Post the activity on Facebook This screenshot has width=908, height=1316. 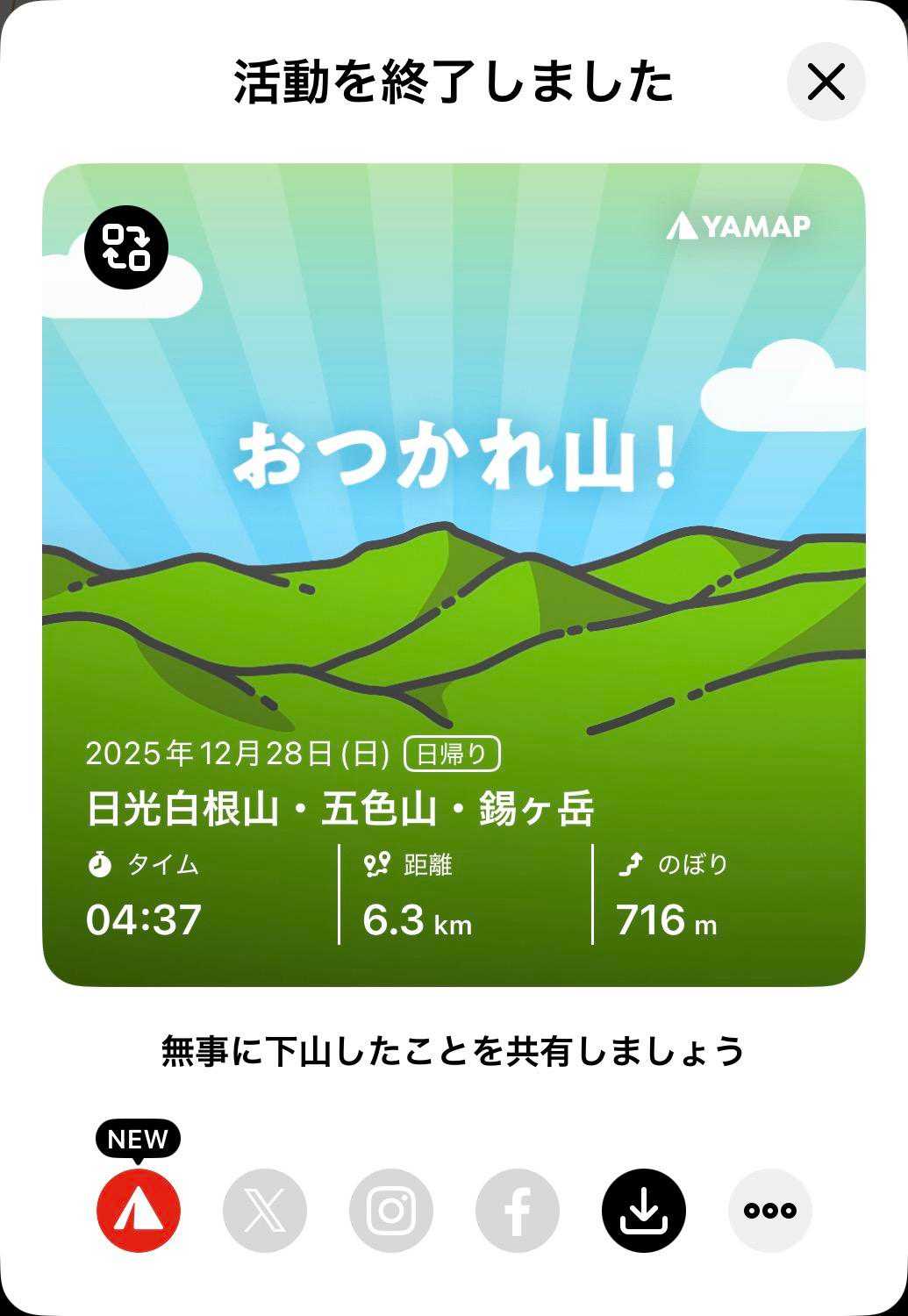tap(518, 1211)
